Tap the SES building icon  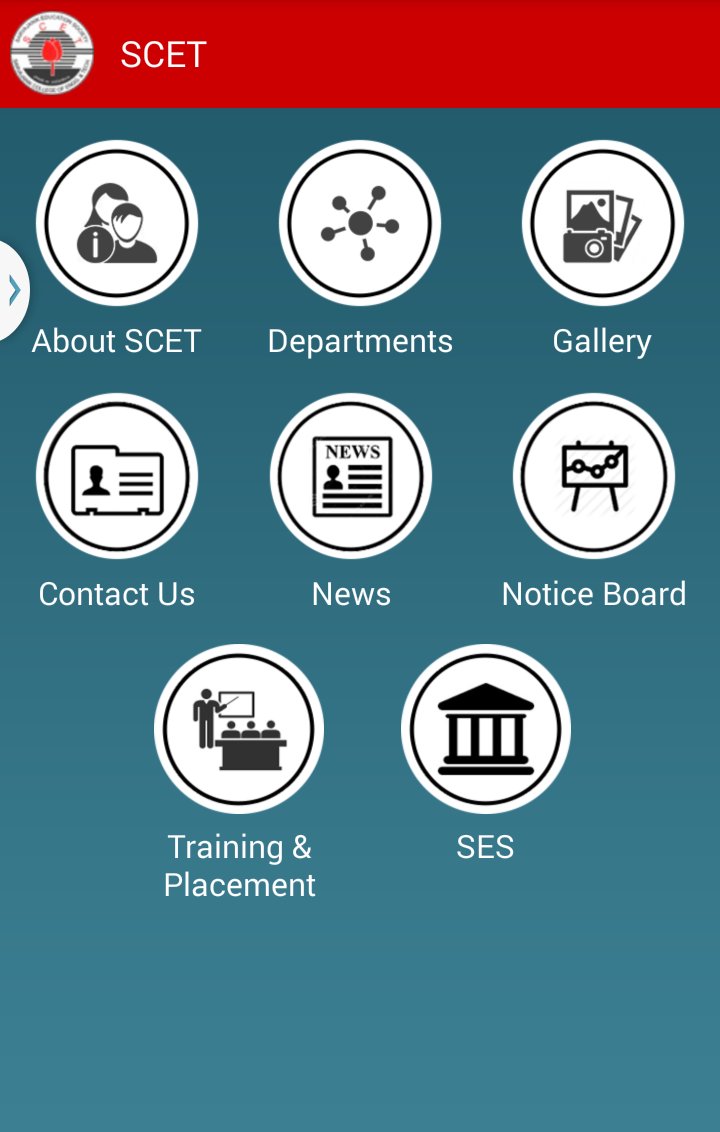coord(485,729)
